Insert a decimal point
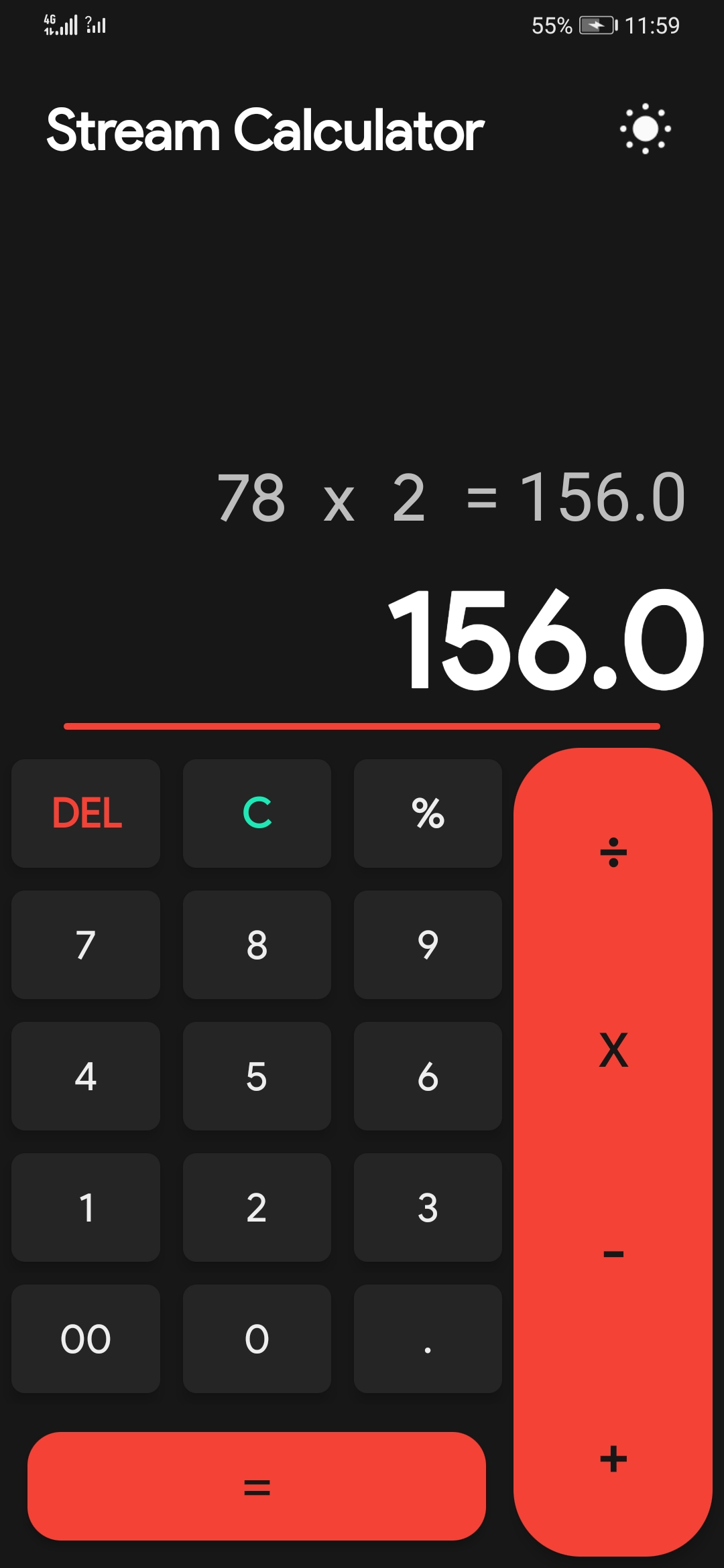Screen dimensions: 724x1568 coord(428,1338)
